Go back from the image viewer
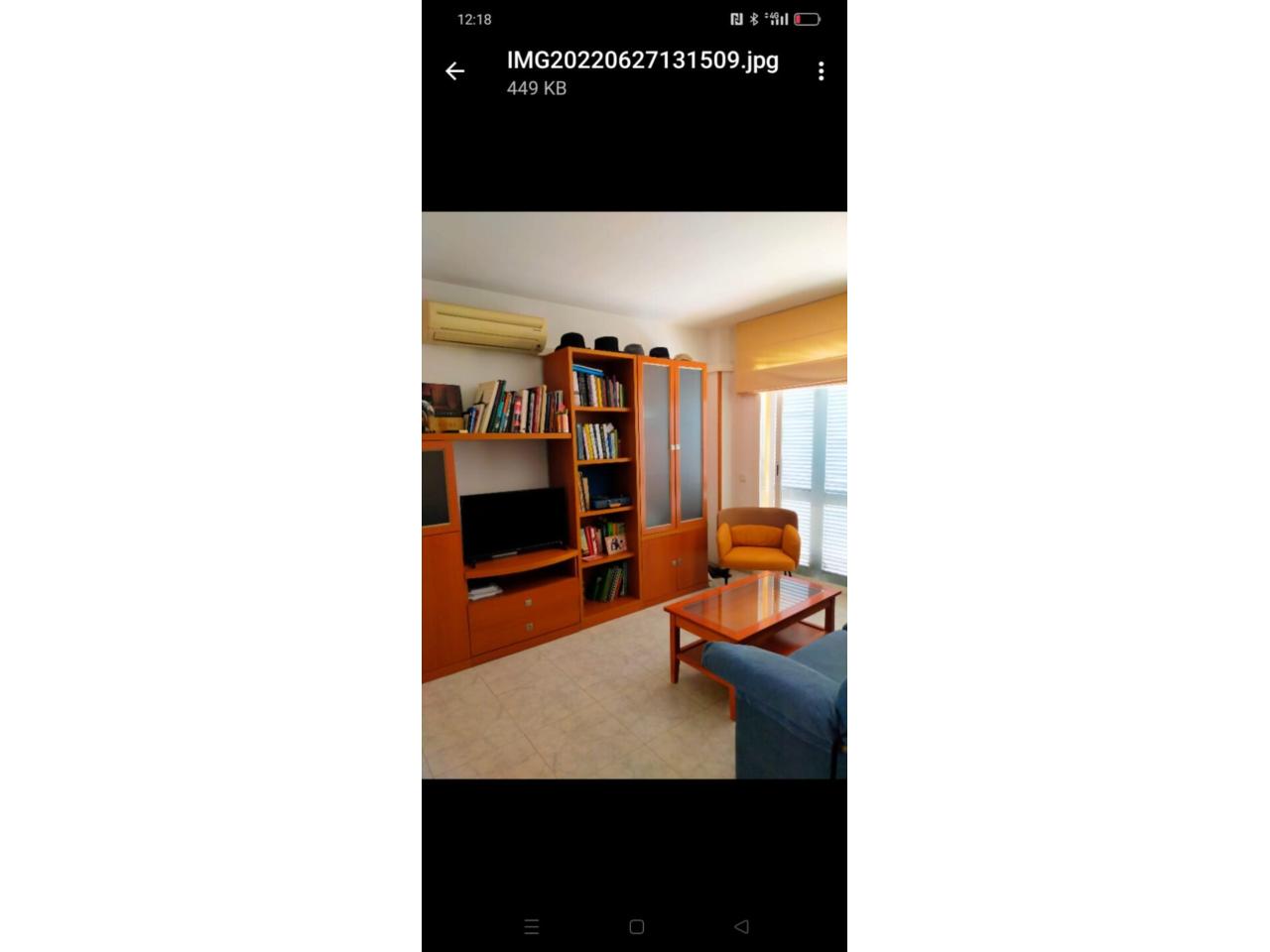 coord(454,71)
